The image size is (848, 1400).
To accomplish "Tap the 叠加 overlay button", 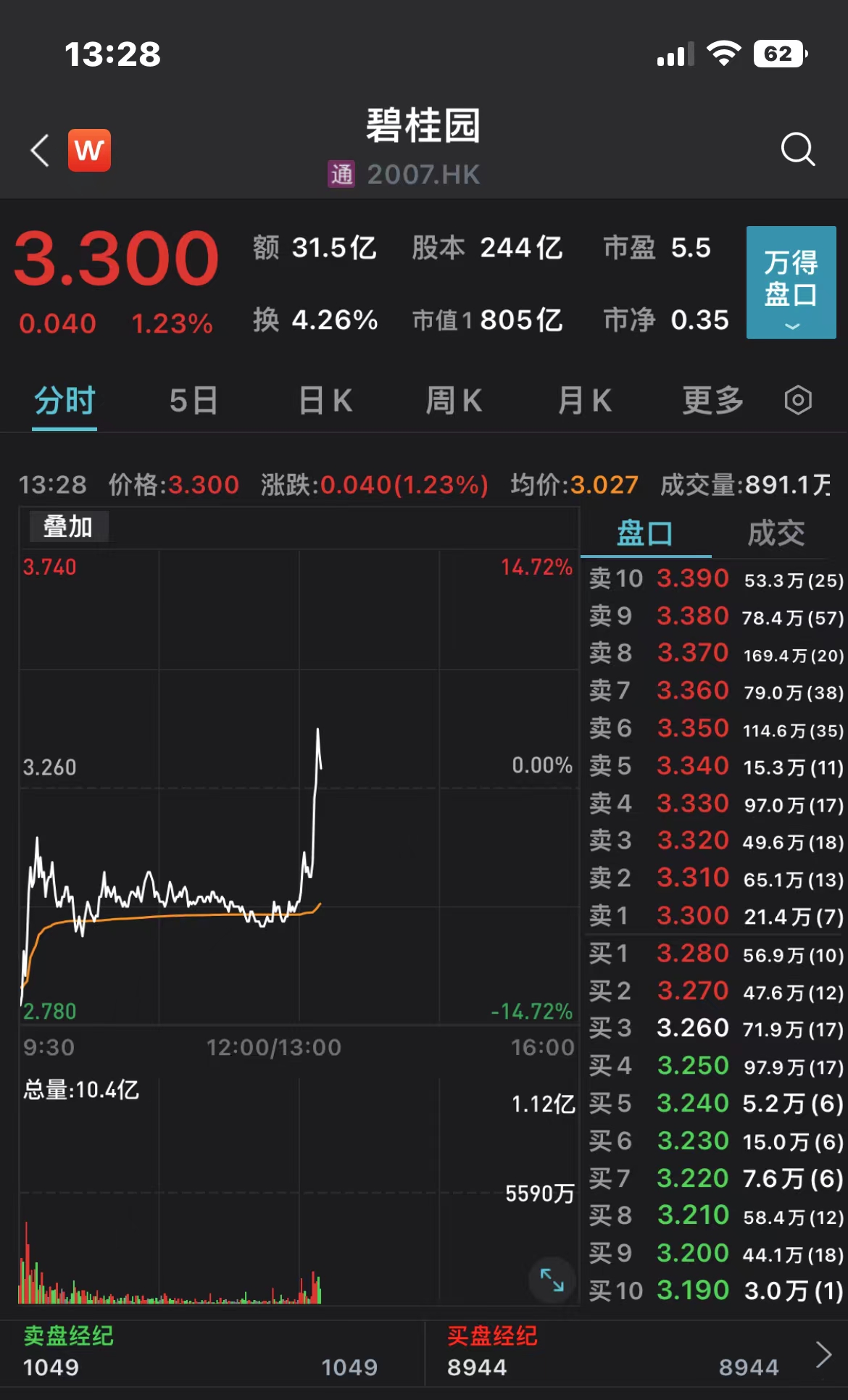I will coord(68,527).
